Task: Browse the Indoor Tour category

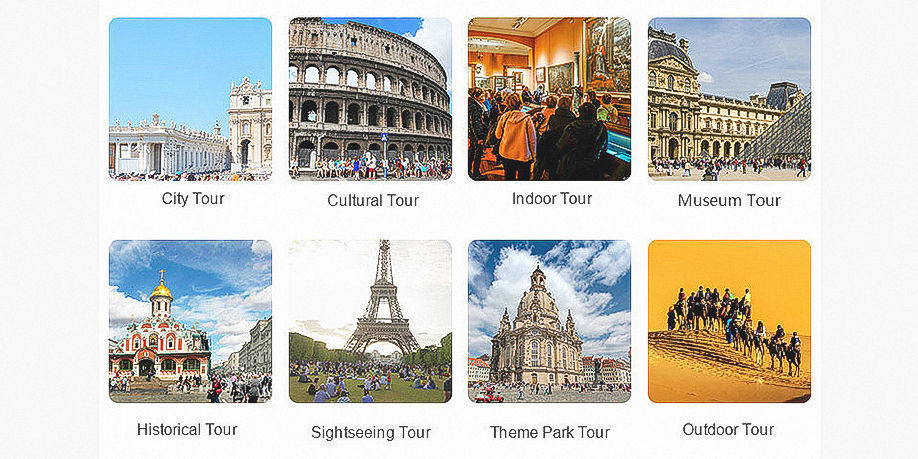Action: pyautogui.click(x=549, y=99)
